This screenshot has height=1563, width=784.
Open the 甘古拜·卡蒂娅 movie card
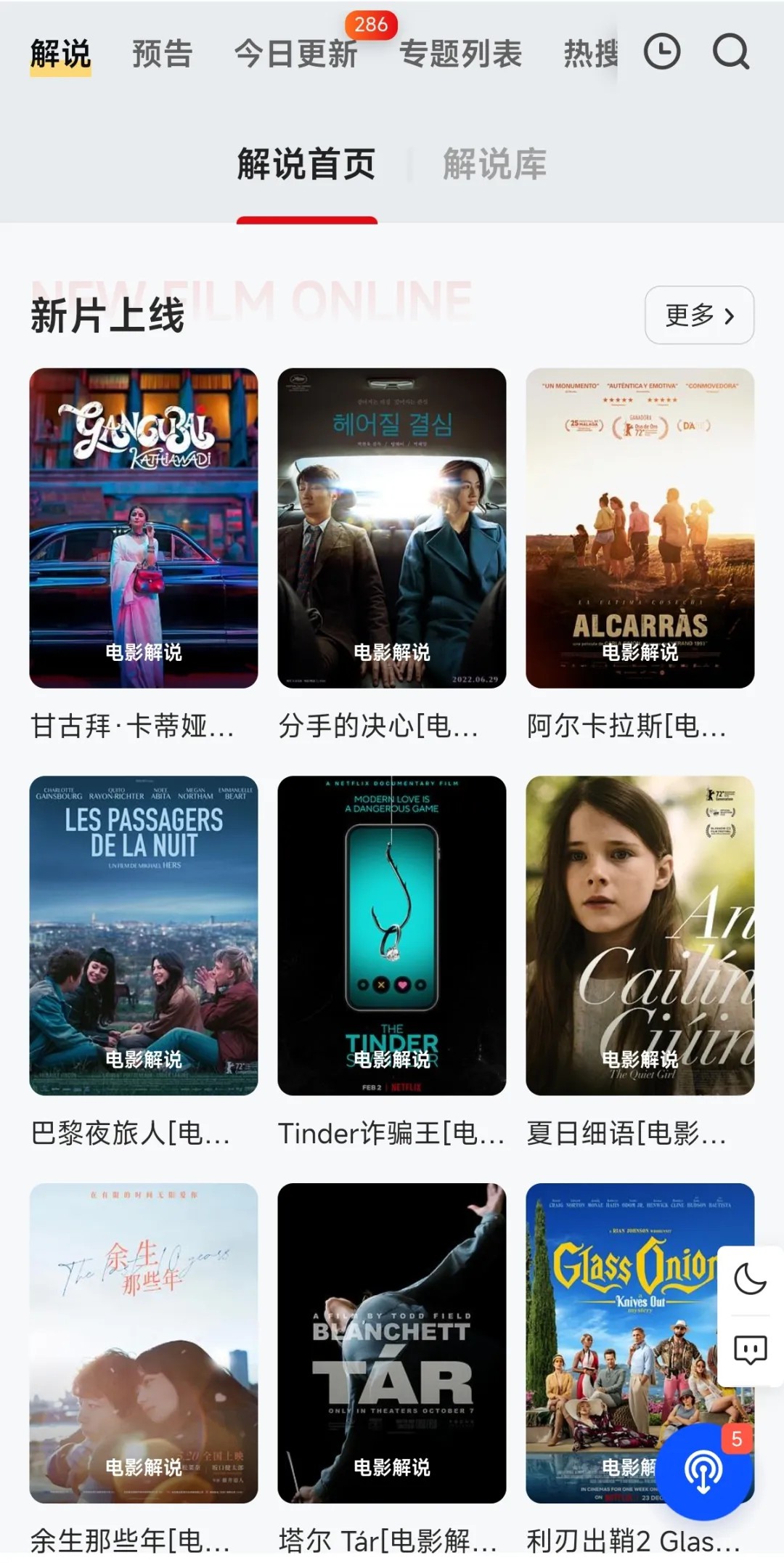144,528
